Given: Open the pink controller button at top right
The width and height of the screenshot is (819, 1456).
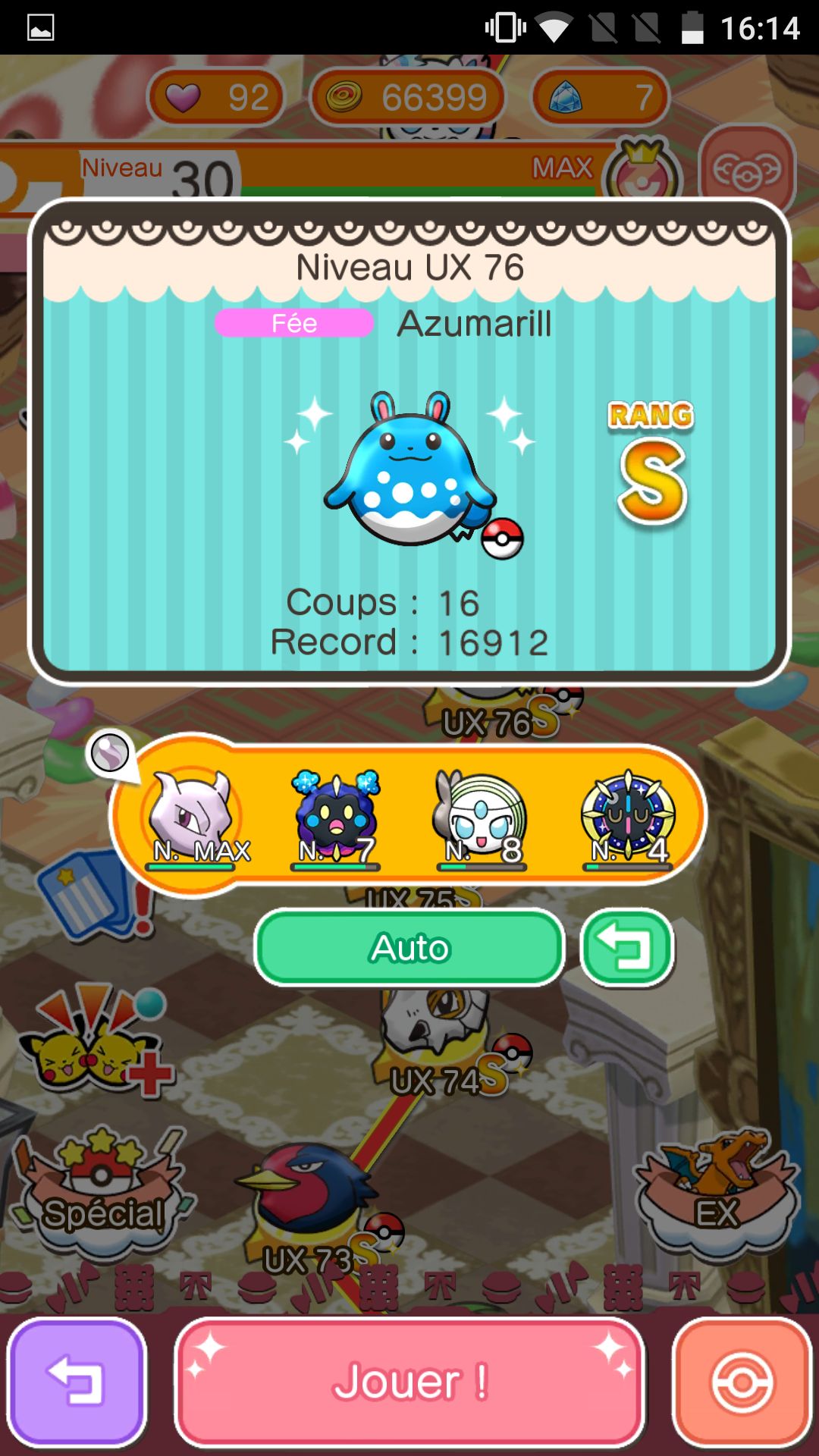Looking at the screenshot, I should point(746,171).
